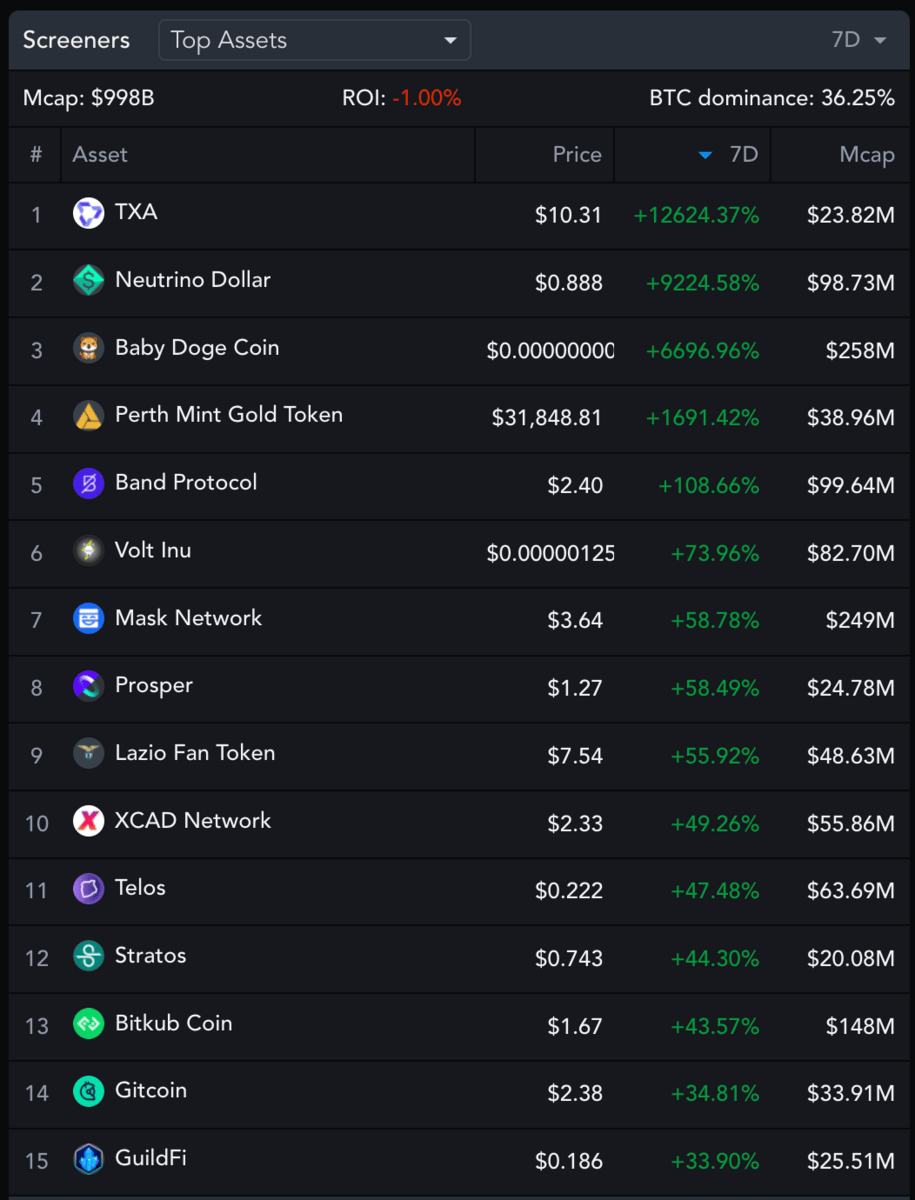Open Mask Network details
This screenshot has height=1200, width=915.
click(x=188, y=618)
